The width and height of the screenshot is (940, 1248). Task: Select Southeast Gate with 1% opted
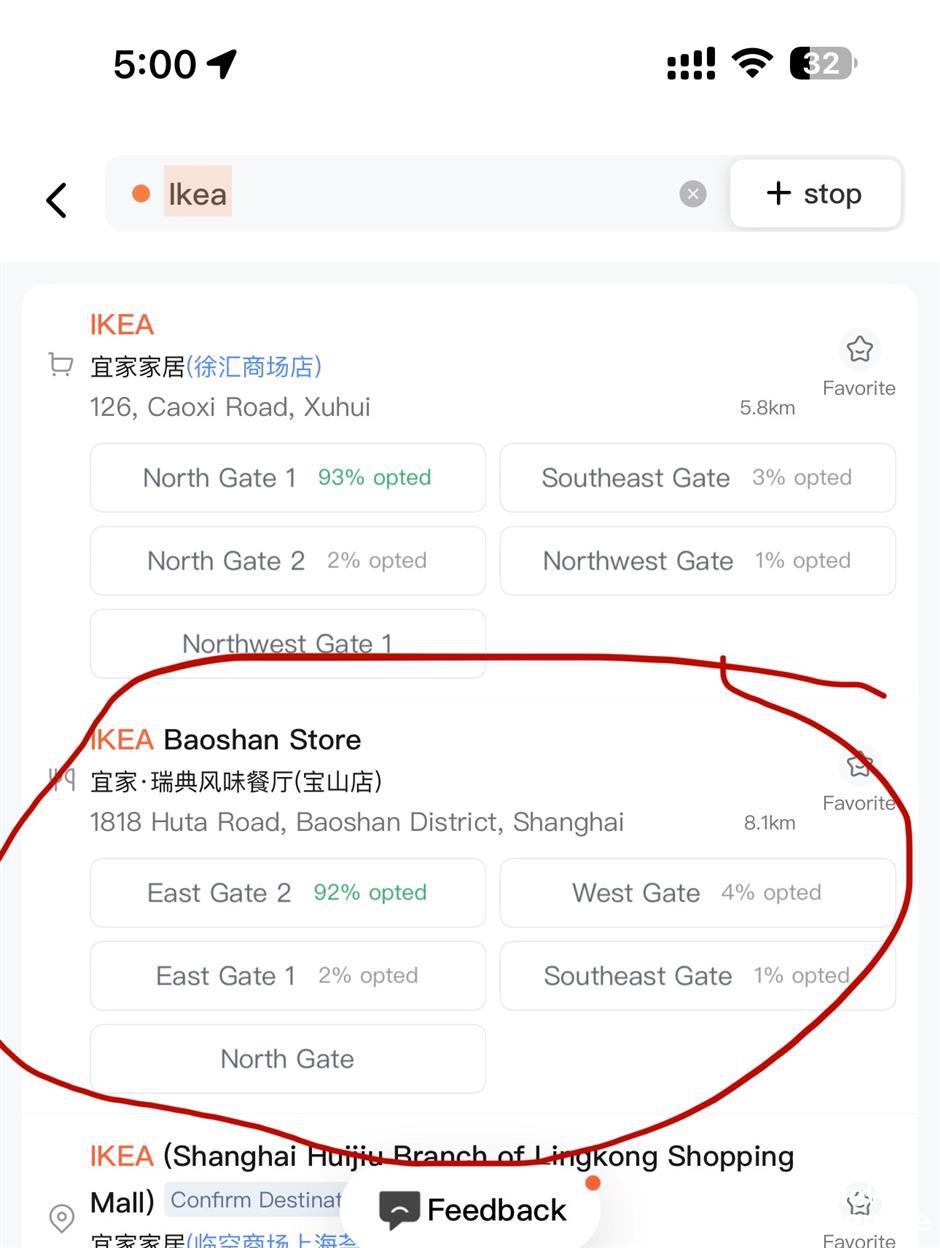click(x=697, y=976)
